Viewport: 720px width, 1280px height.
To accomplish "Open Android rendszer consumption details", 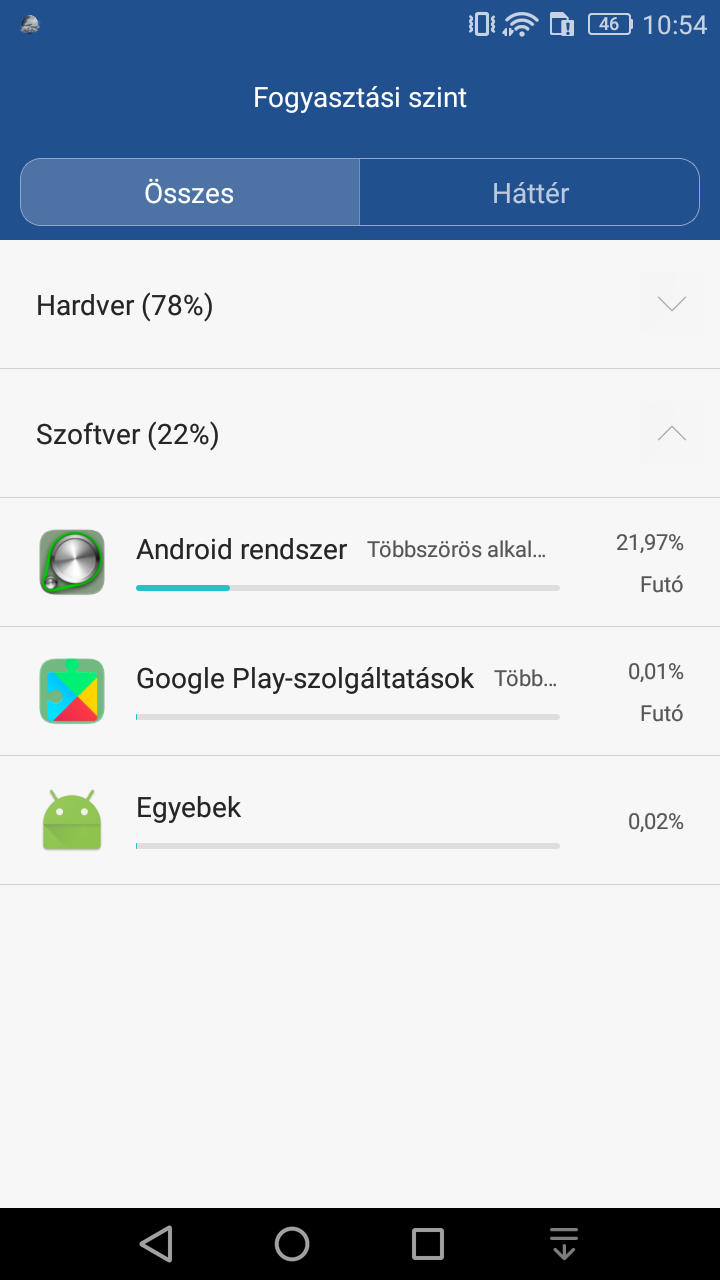I will coord(360,562).
